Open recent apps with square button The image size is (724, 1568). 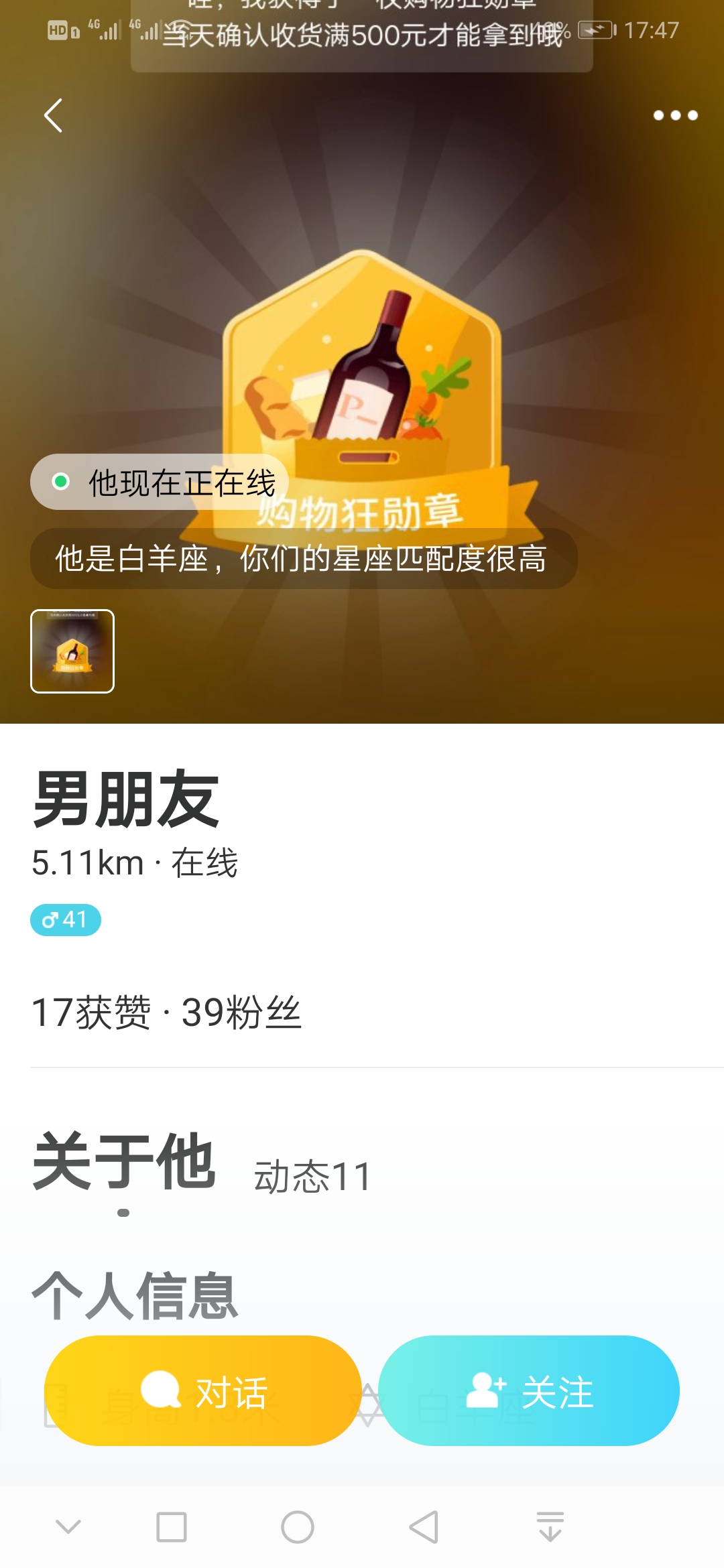coord(172,1528)
